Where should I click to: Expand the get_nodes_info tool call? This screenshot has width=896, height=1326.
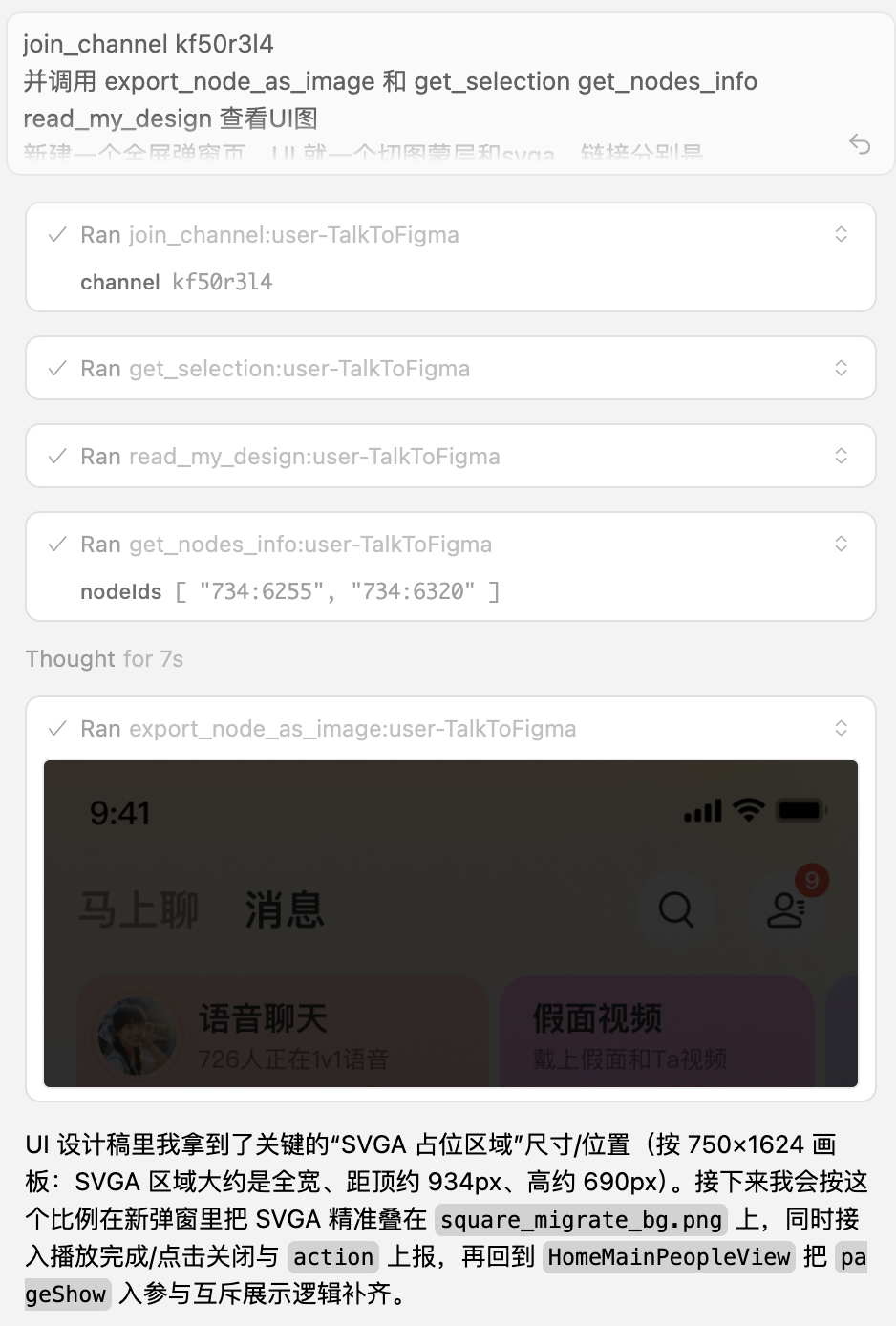(841, 544)
